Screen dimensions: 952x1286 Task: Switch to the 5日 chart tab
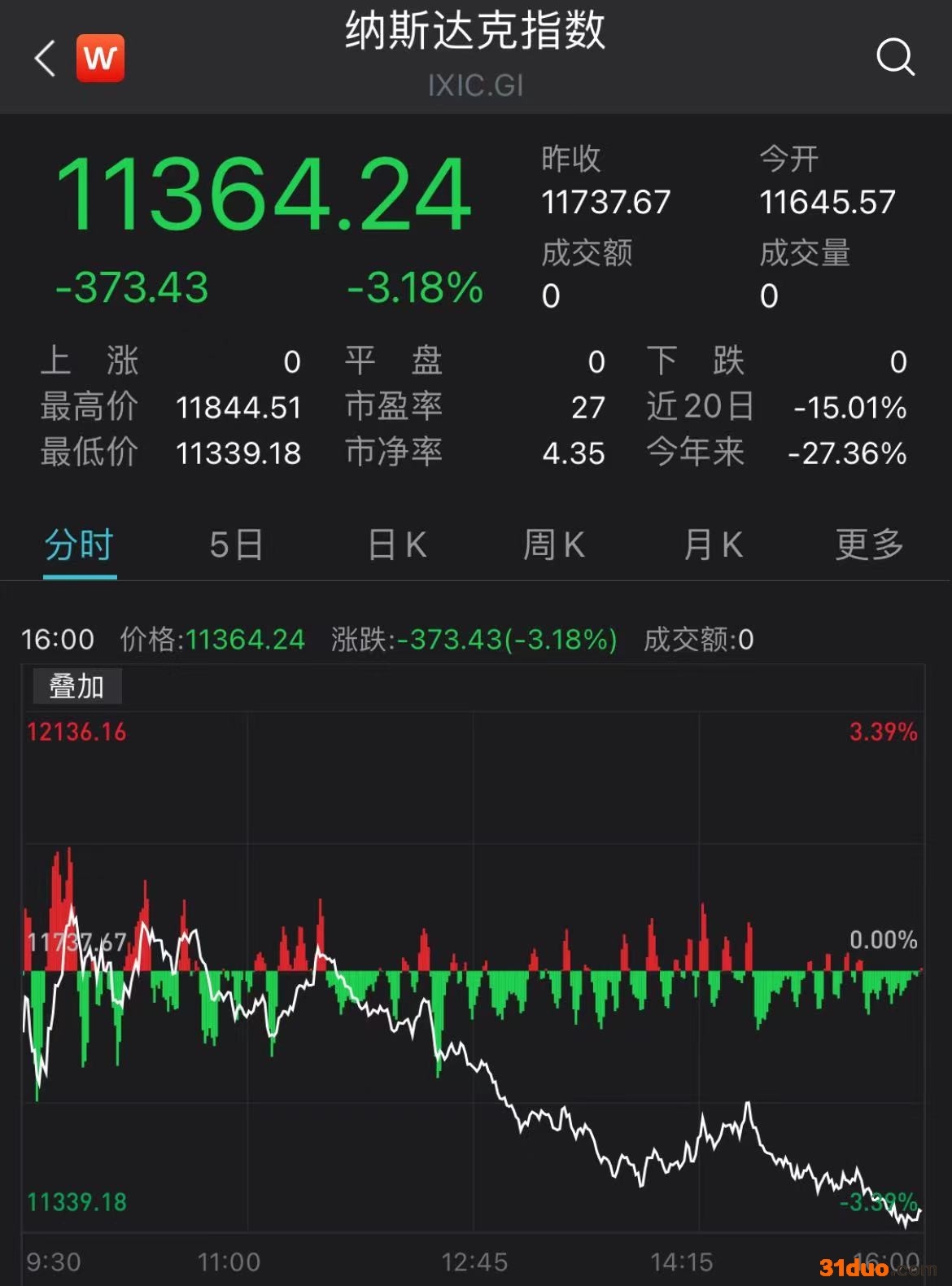pos(236,545)
